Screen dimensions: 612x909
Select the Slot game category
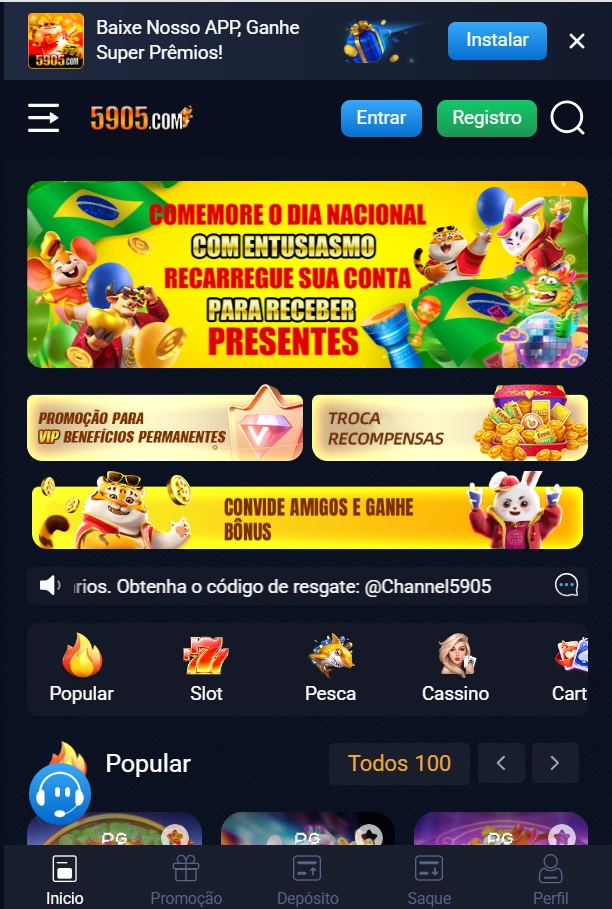pos(206,669)
